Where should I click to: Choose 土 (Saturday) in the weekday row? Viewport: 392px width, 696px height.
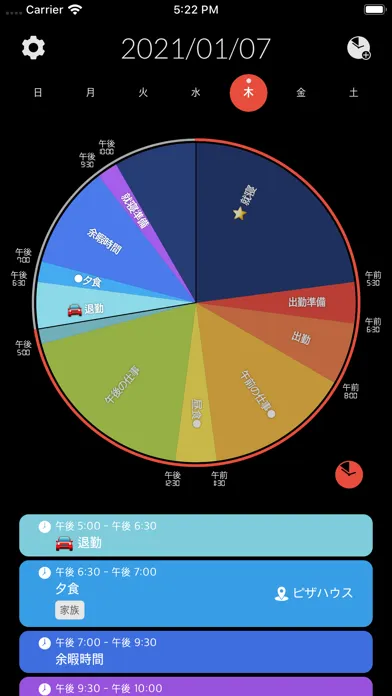coord(353,93)
